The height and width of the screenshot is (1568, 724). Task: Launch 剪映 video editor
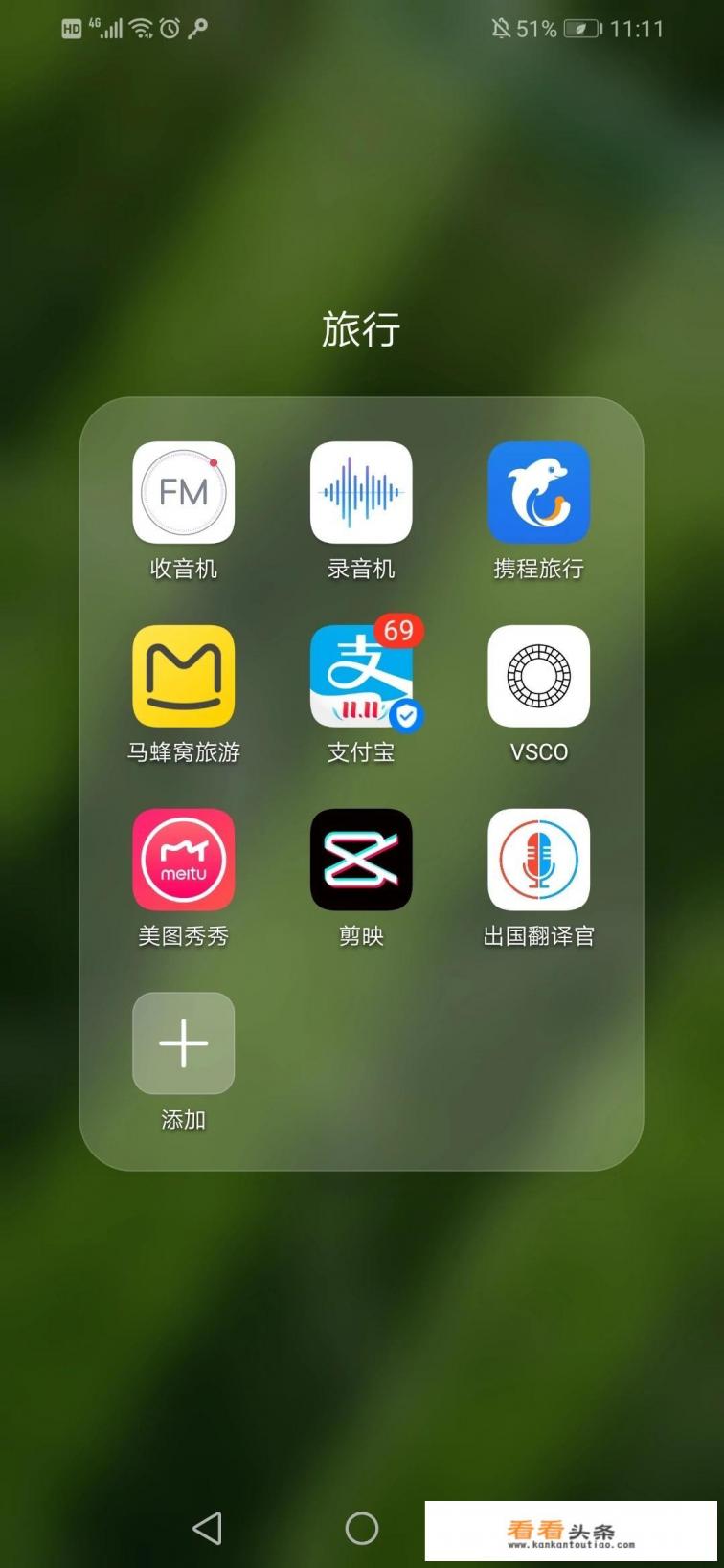point(361,860)
